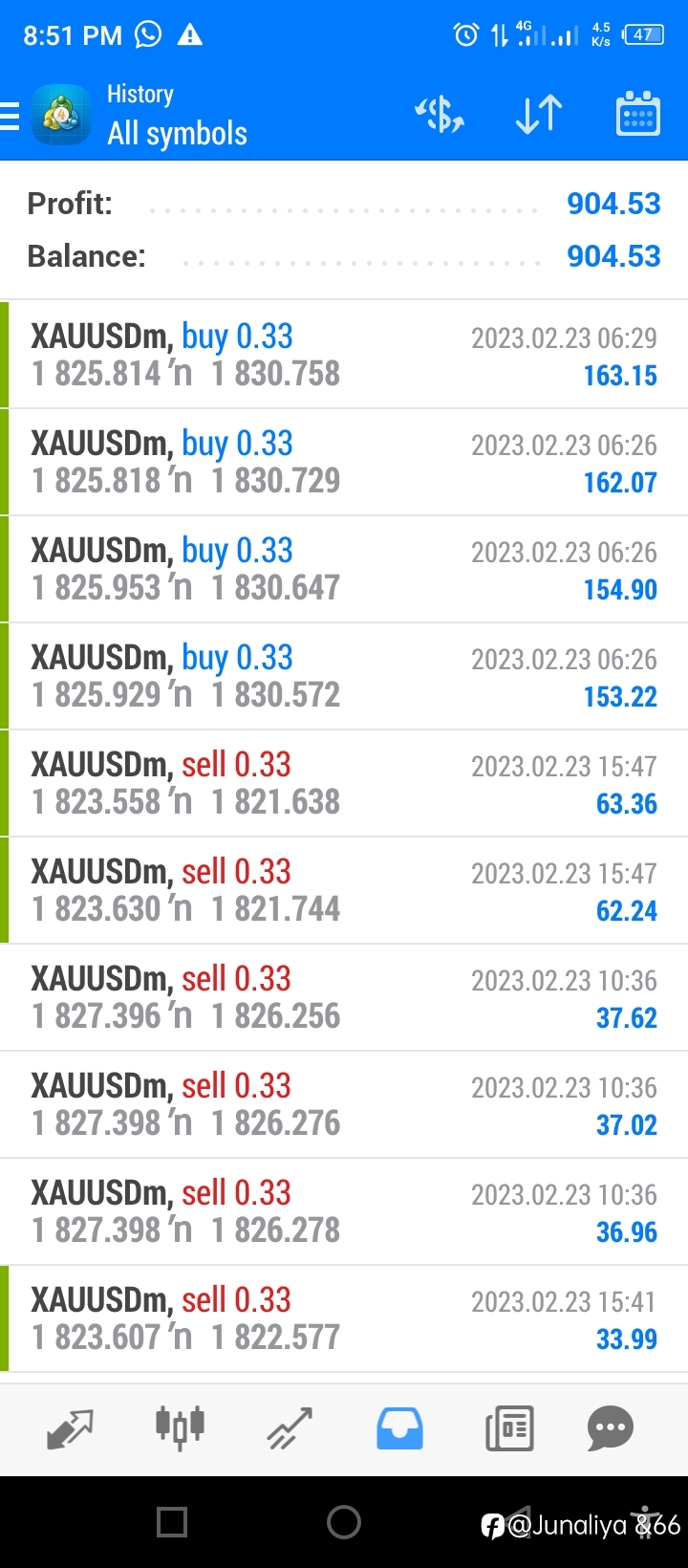Open the calendar date range picker
Image resolution: width=688 pixels, height=1568 pixels.
[x=637, y=115]
